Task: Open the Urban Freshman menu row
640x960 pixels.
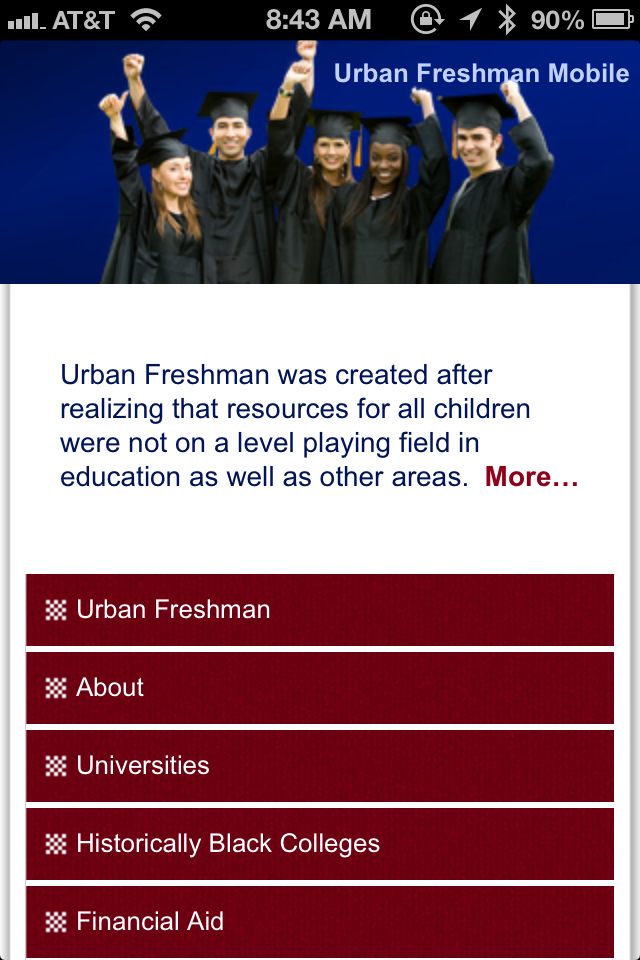Action: 320,610
